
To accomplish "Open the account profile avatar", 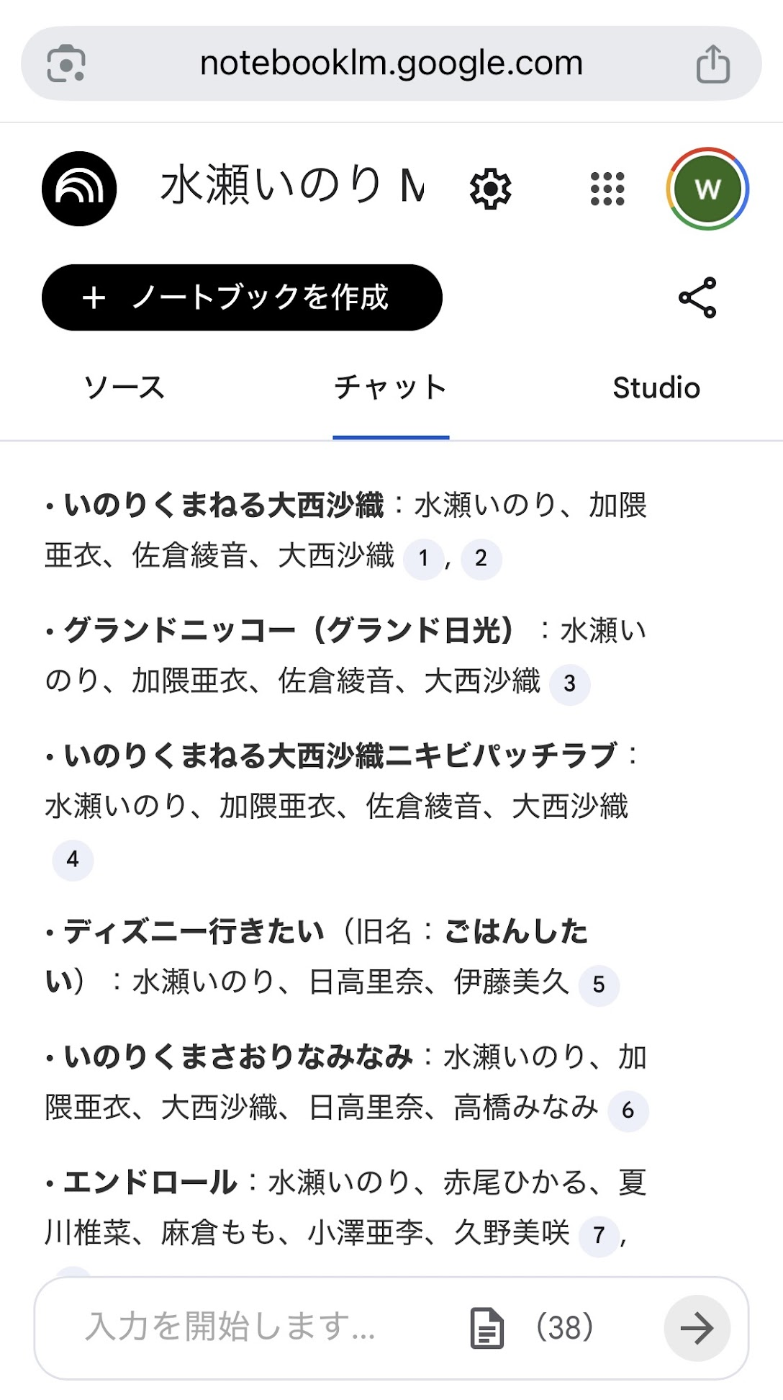I will point(707,189).
